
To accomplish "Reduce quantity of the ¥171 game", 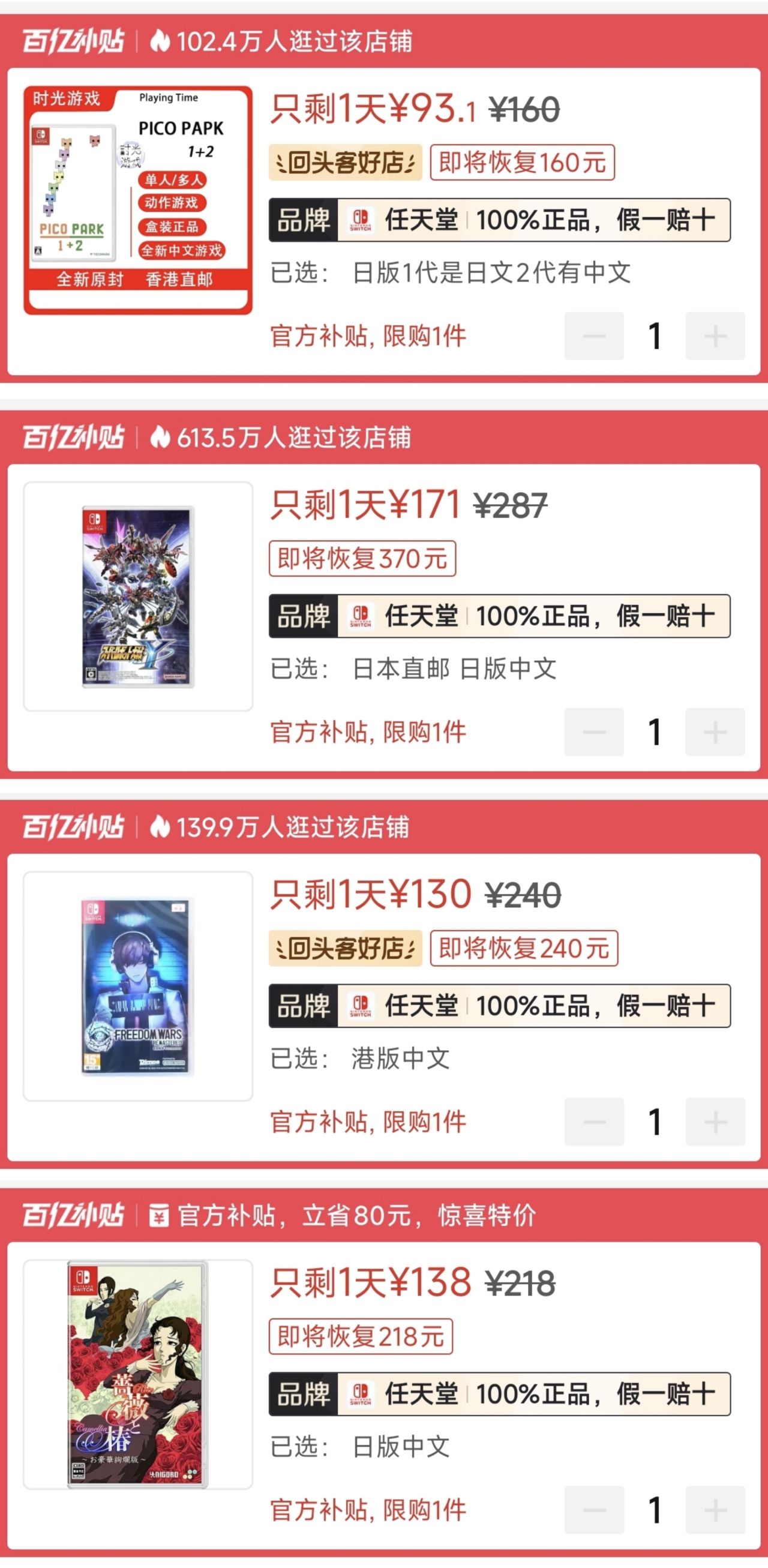I will [594, 731].
